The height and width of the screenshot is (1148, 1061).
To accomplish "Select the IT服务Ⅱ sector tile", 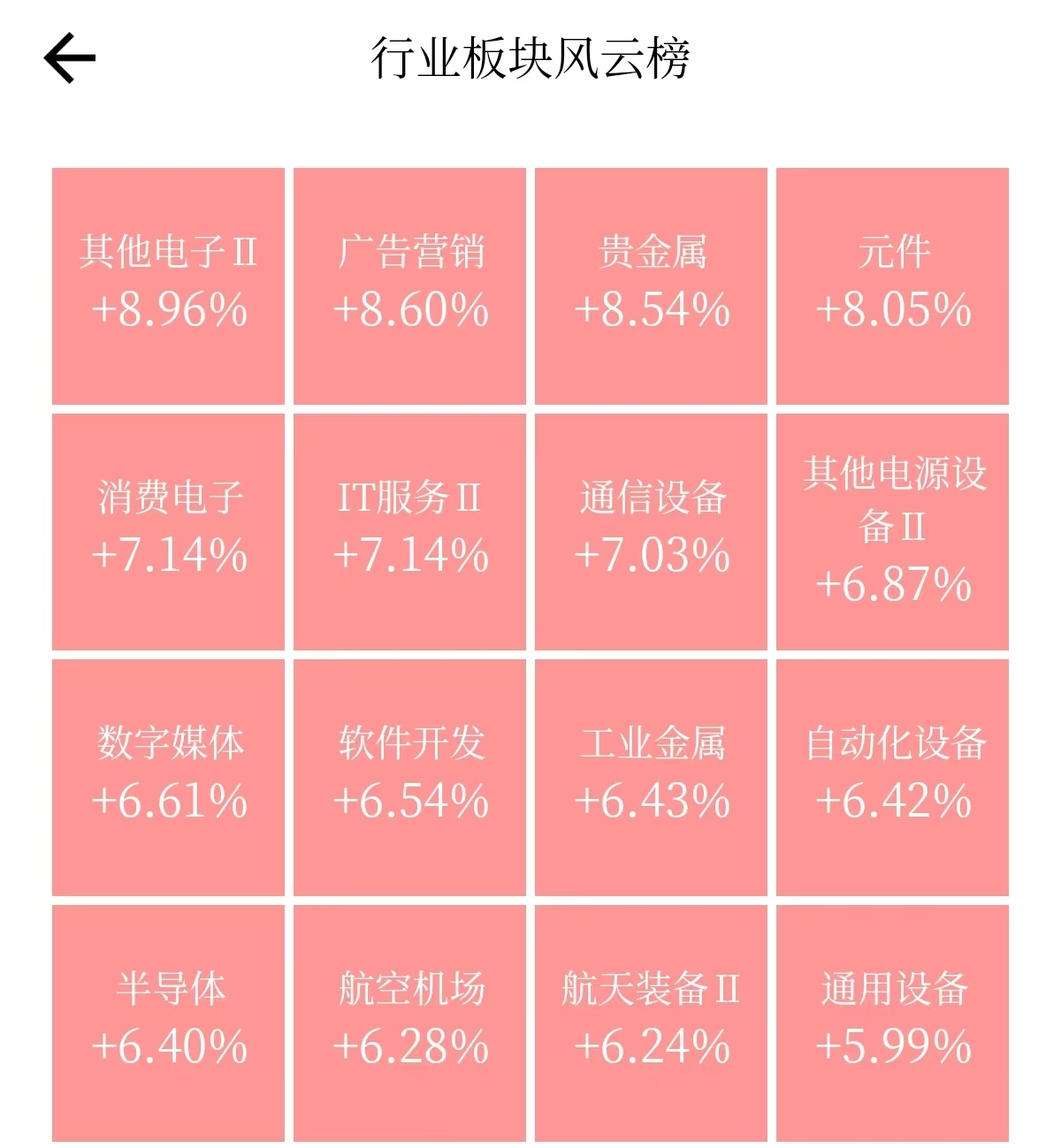I will click(x=409, y=531).
